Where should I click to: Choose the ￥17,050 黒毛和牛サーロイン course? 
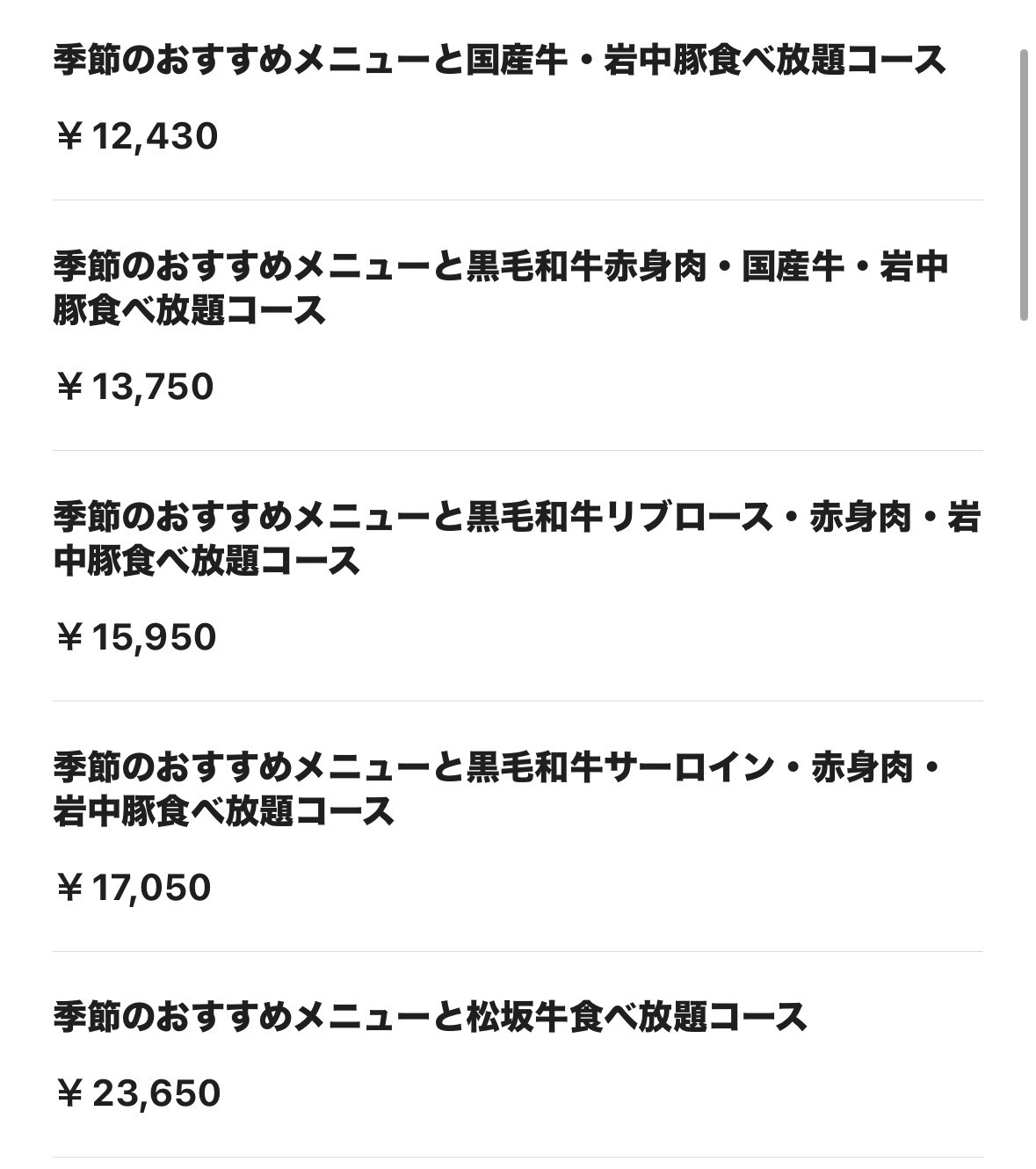click(x=518, y=826)
